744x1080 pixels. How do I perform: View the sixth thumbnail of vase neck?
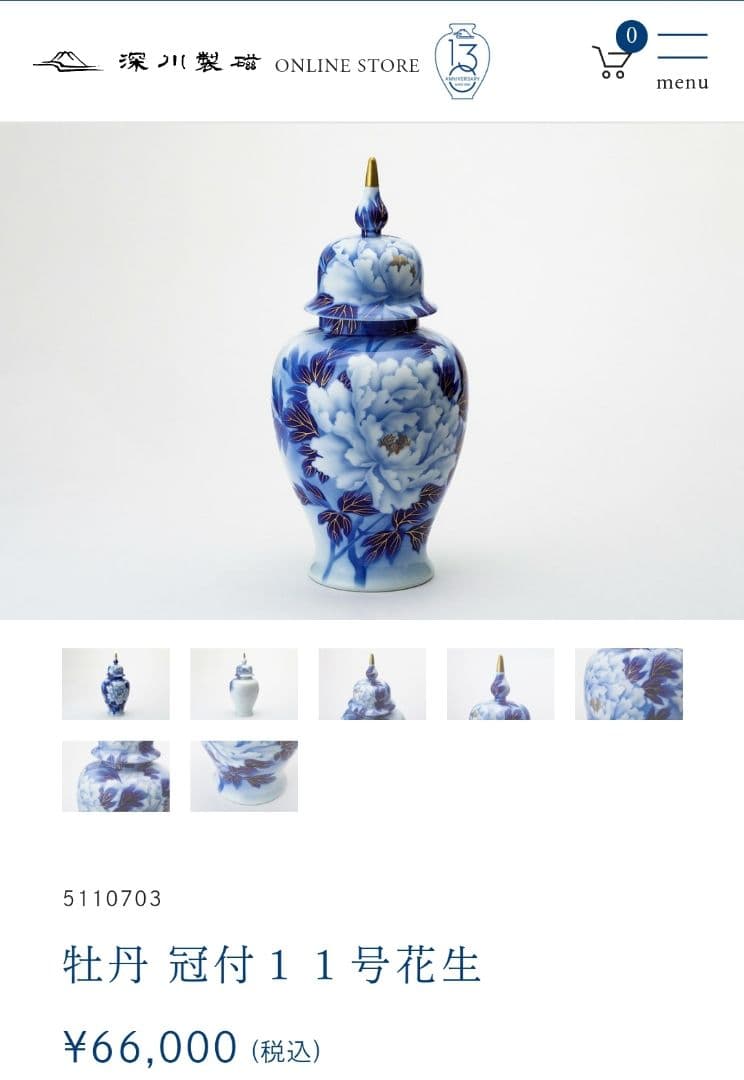click(x=116, y=776)
